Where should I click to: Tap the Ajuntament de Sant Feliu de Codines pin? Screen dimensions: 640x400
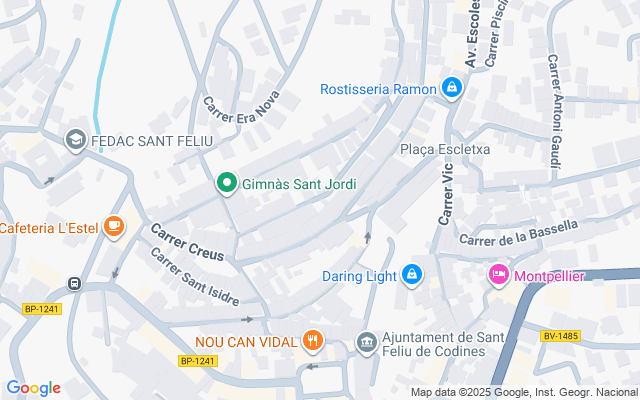pos(367,343)
